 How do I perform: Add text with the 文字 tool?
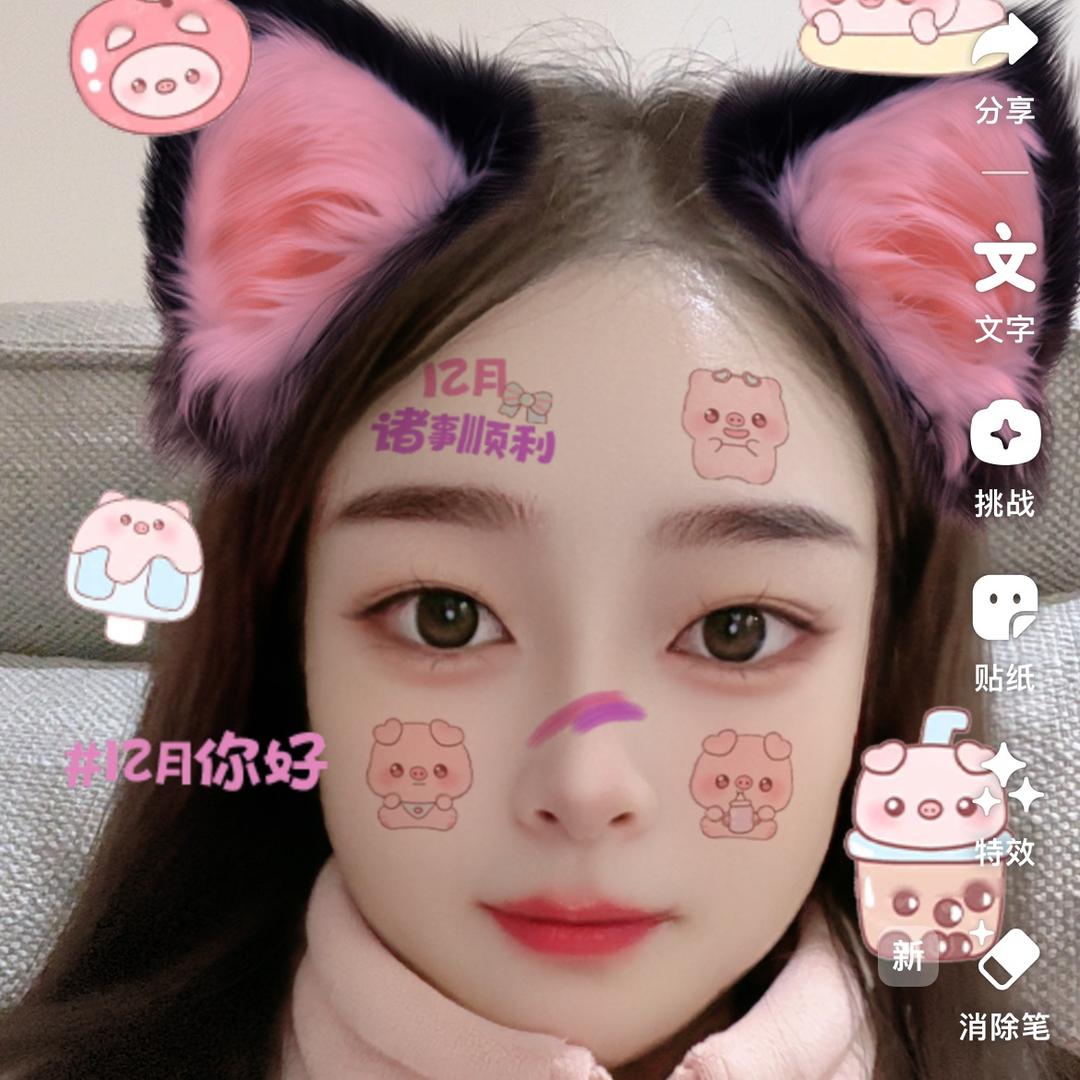(x=1005, y=258)
